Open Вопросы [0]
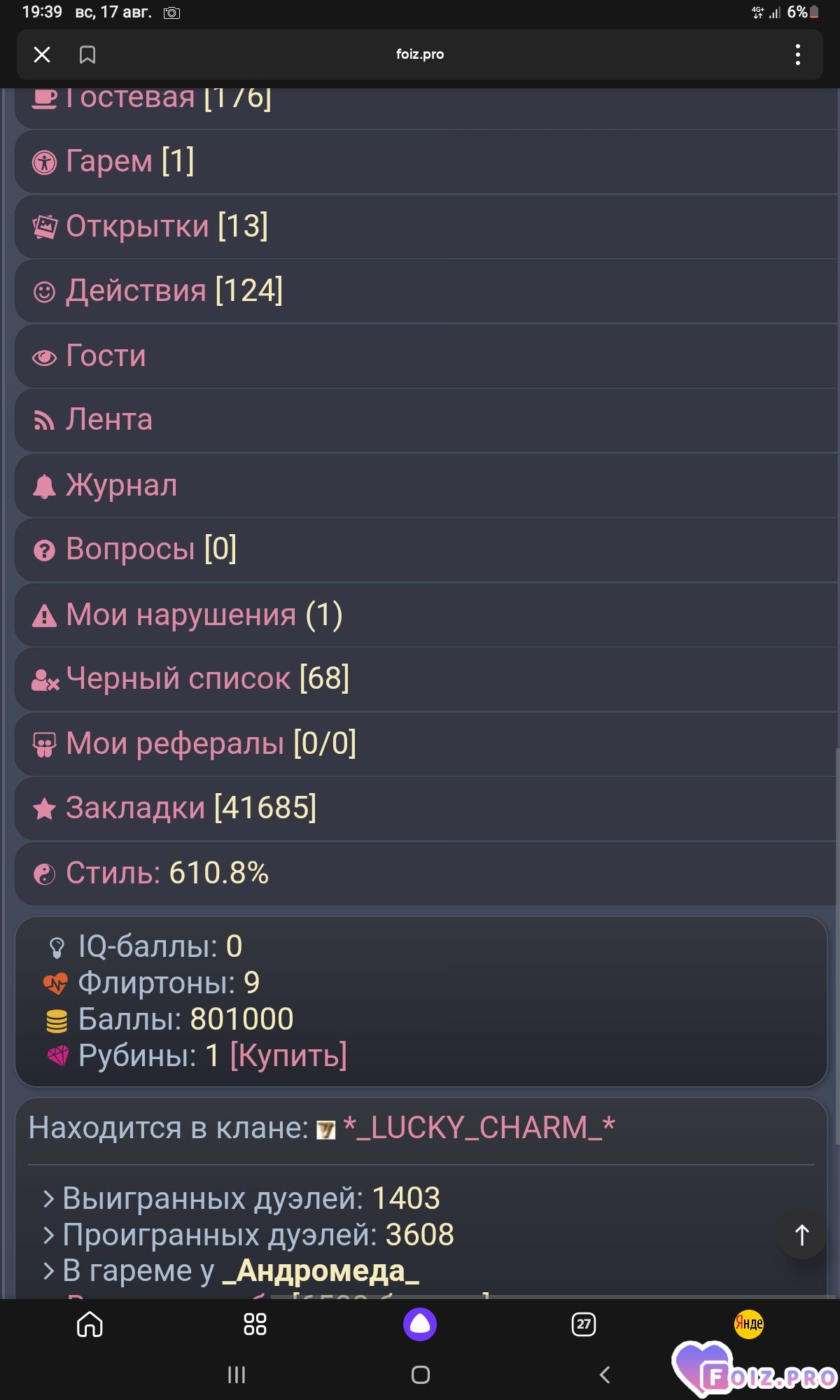Screen dimensions: 840x1400 (x=427, y=549)
